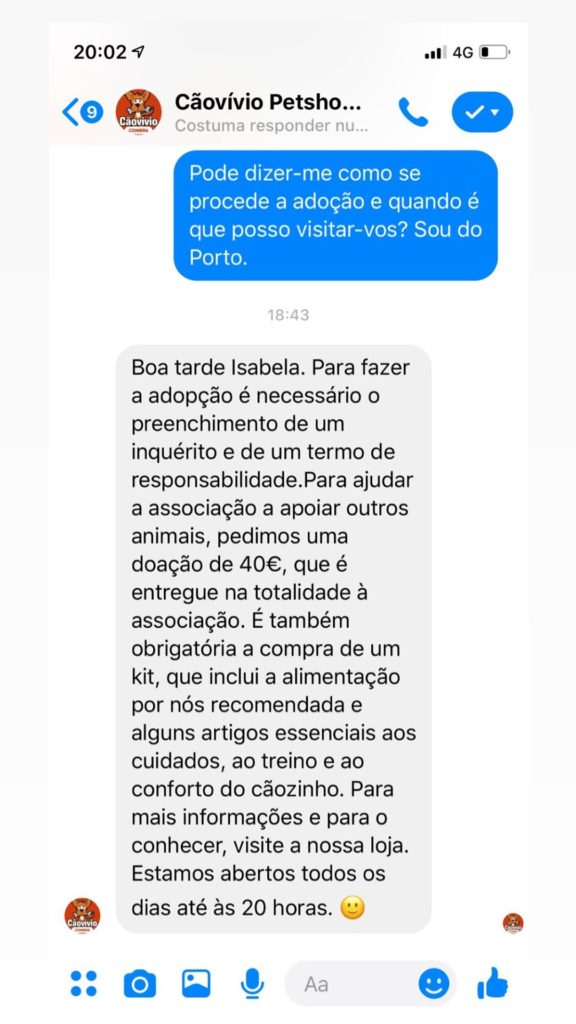Open the emoji picker in the message field
This screenshot has height=1024, width=576.
pos(434,983)
